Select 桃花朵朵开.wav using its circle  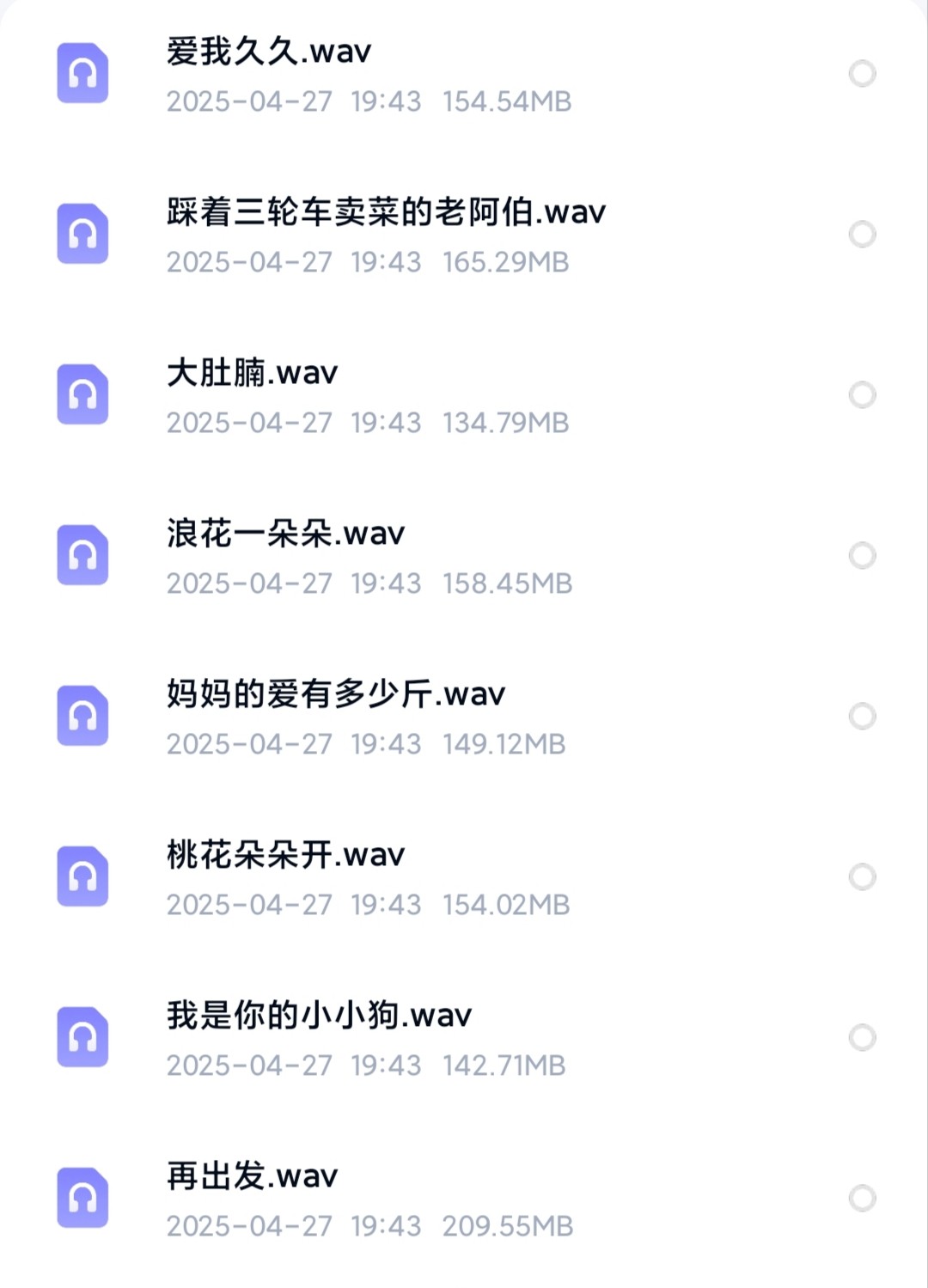click(x=862, y=876)
